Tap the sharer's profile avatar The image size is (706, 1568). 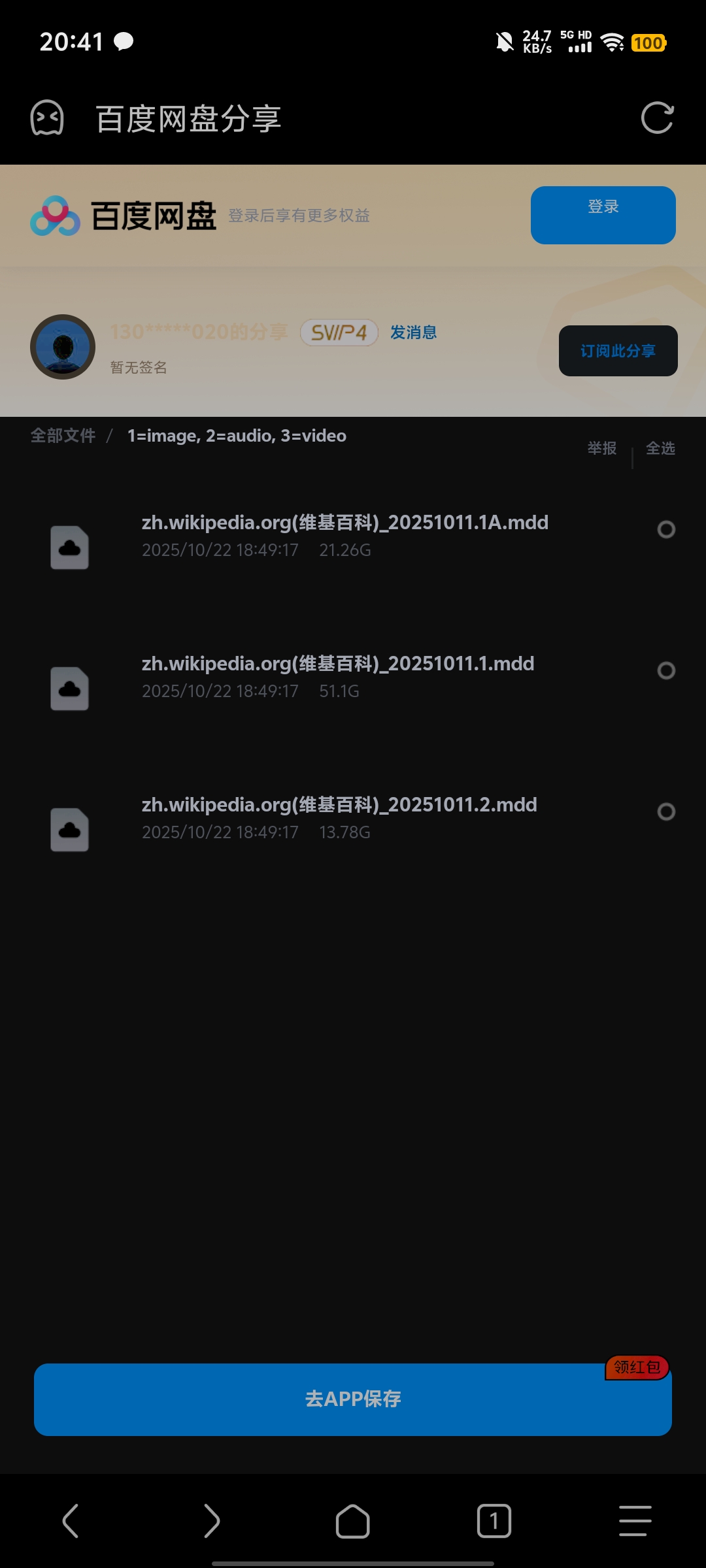(x=63, y=347)
